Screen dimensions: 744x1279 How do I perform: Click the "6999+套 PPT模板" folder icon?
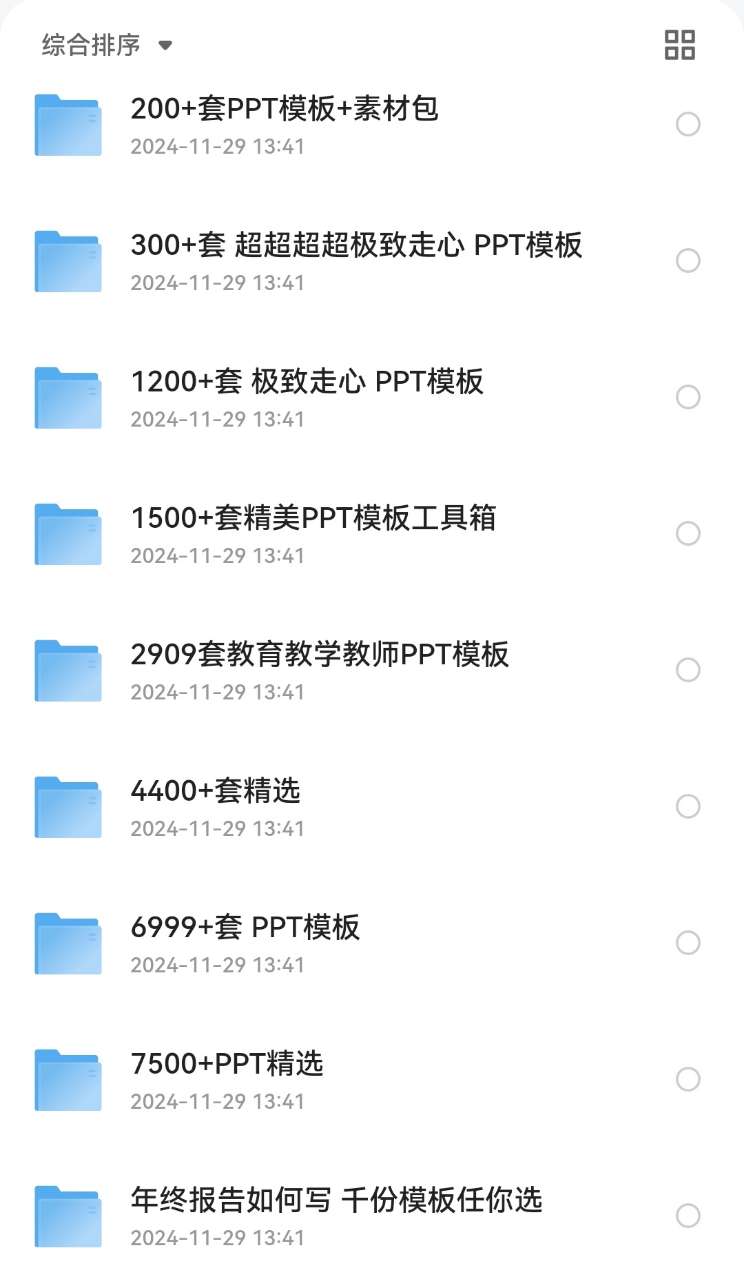tap(67, 942)
